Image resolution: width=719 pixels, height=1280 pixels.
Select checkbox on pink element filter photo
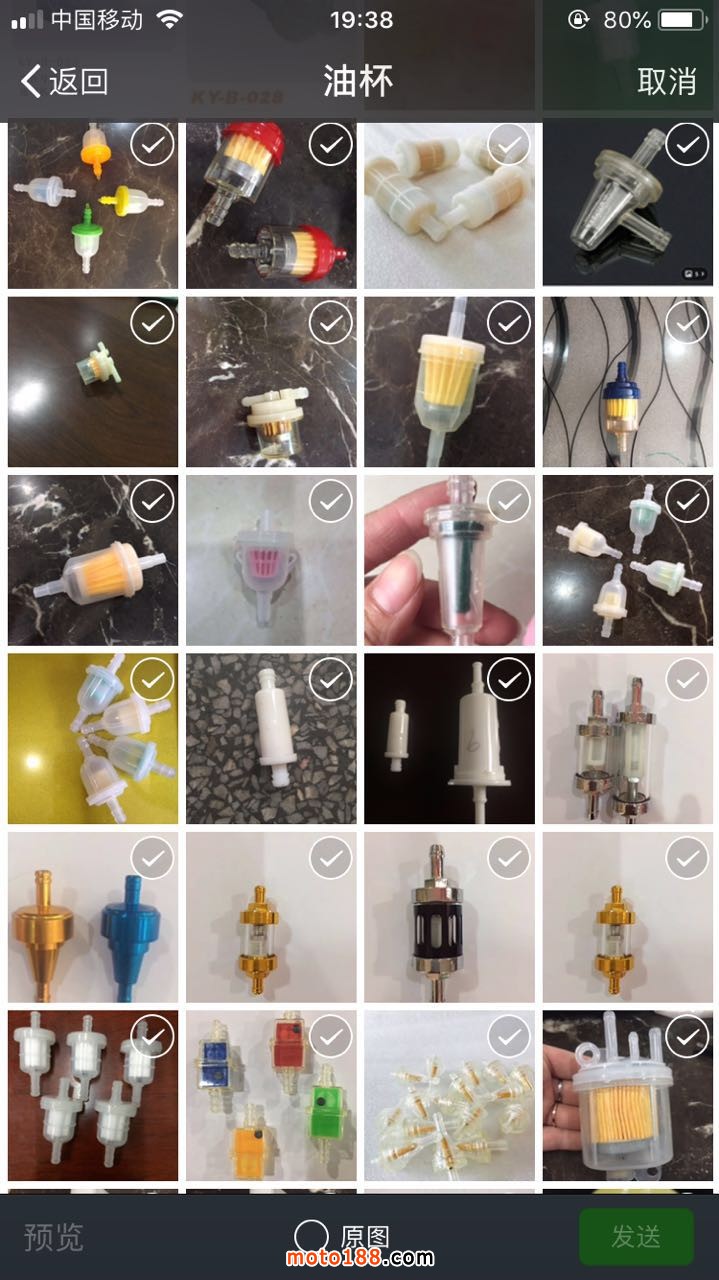point(330,501)
